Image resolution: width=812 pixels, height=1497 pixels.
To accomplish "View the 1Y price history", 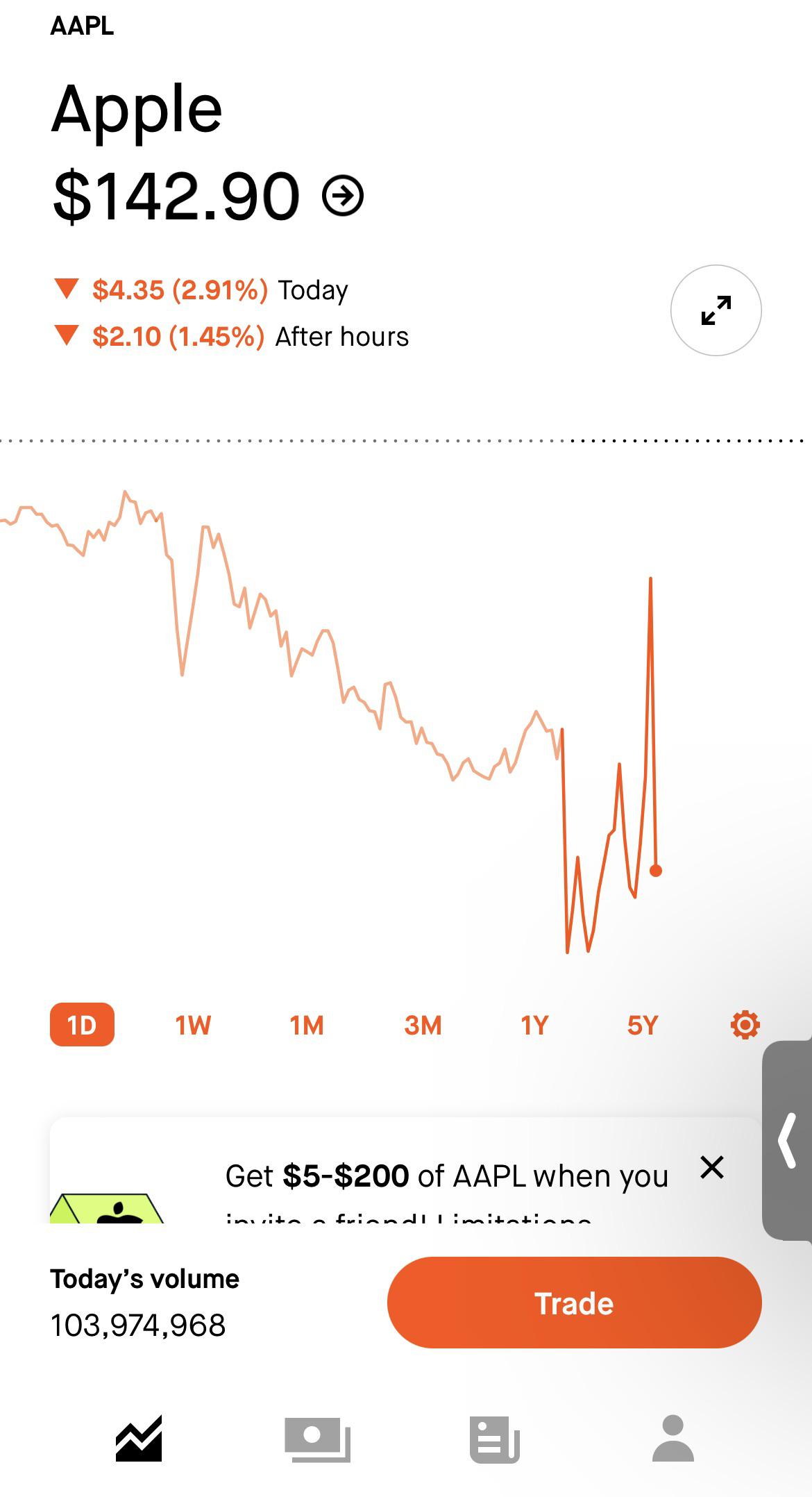I will coord(534,1025).
